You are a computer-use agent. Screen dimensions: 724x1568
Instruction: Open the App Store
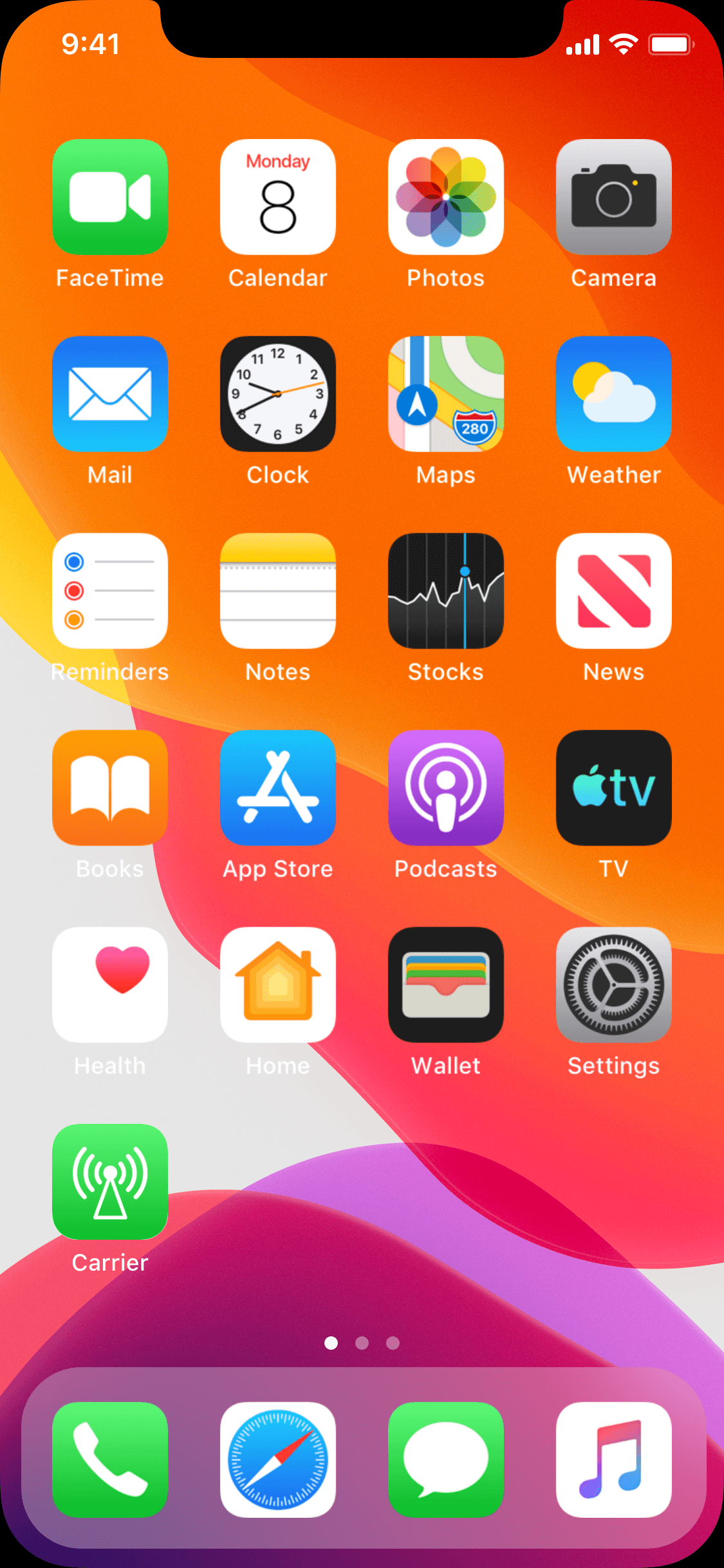click(x=278, y=788)
